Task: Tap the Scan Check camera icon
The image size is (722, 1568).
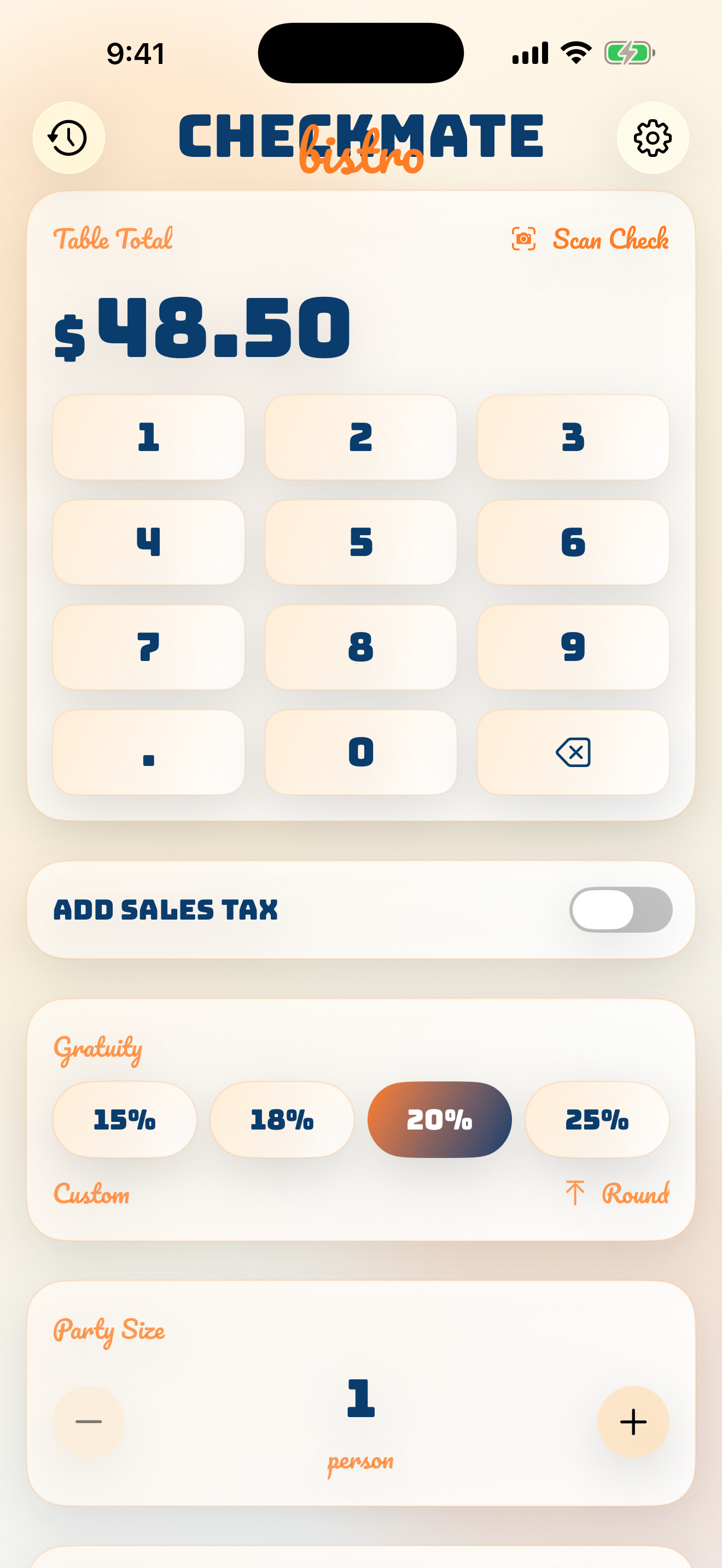Action: (524, 239)
